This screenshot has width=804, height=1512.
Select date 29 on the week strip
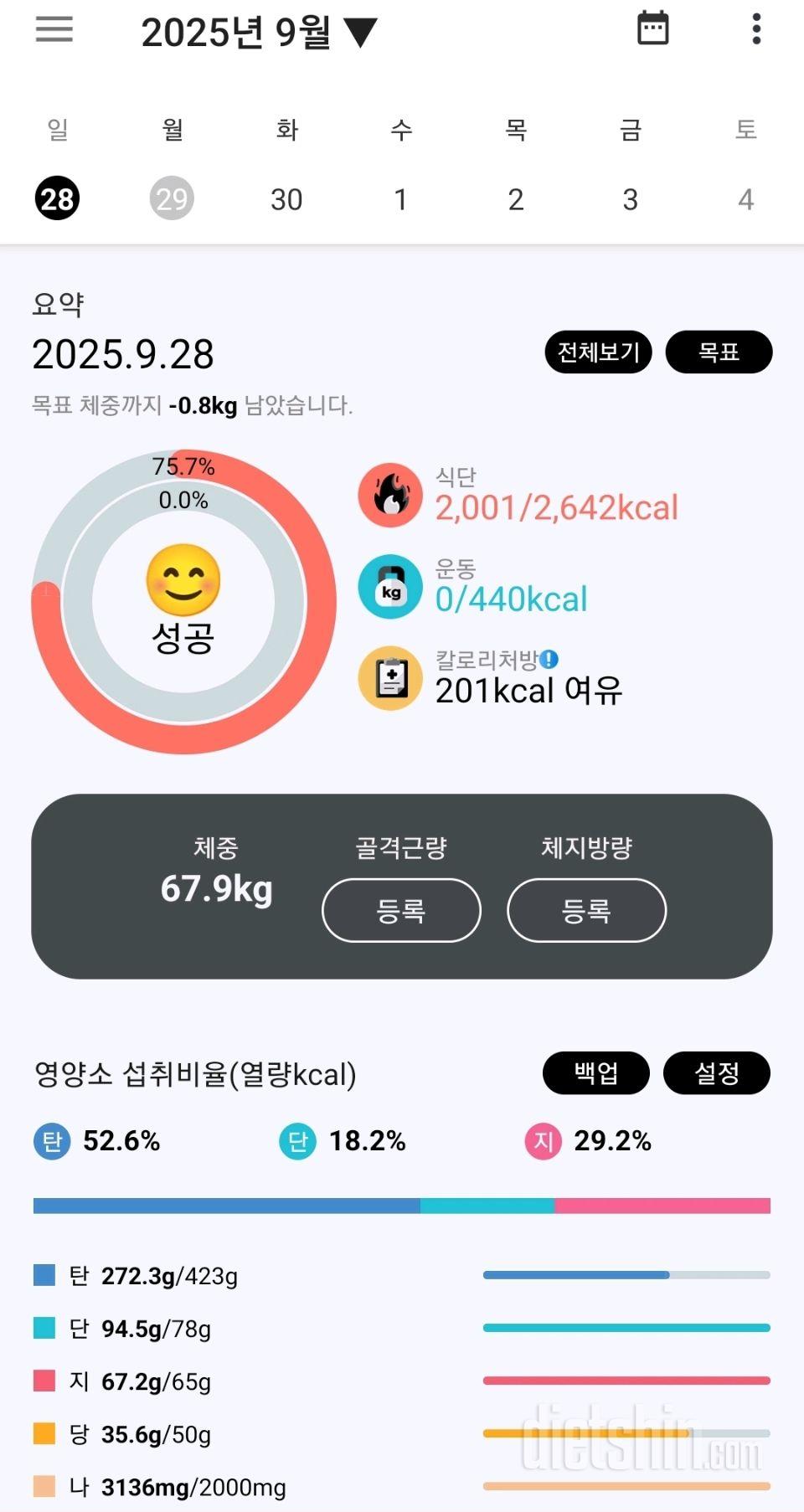[x=172, y=199]
